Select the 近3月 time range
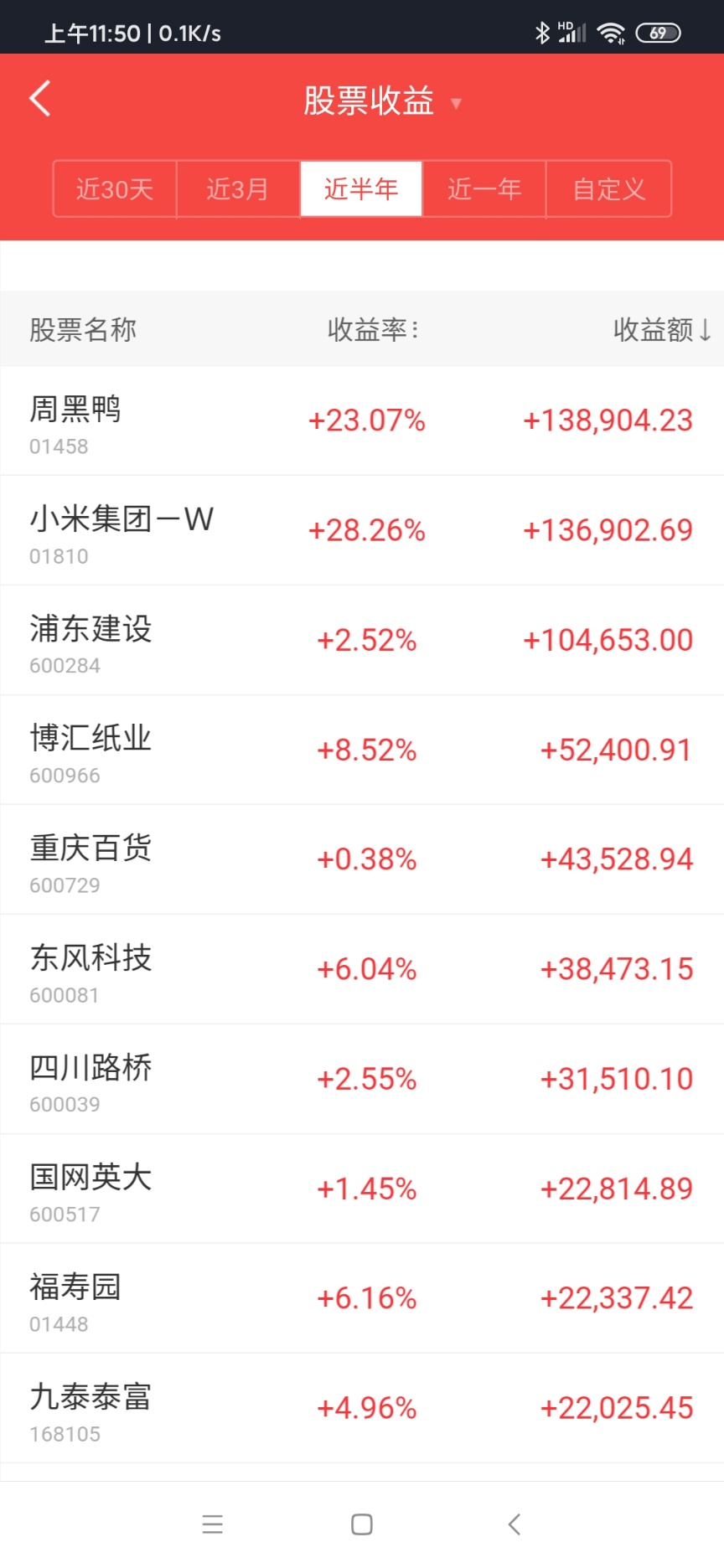Image resolution: width=724 pixels, height=1568 pixels. pos(238,189)
